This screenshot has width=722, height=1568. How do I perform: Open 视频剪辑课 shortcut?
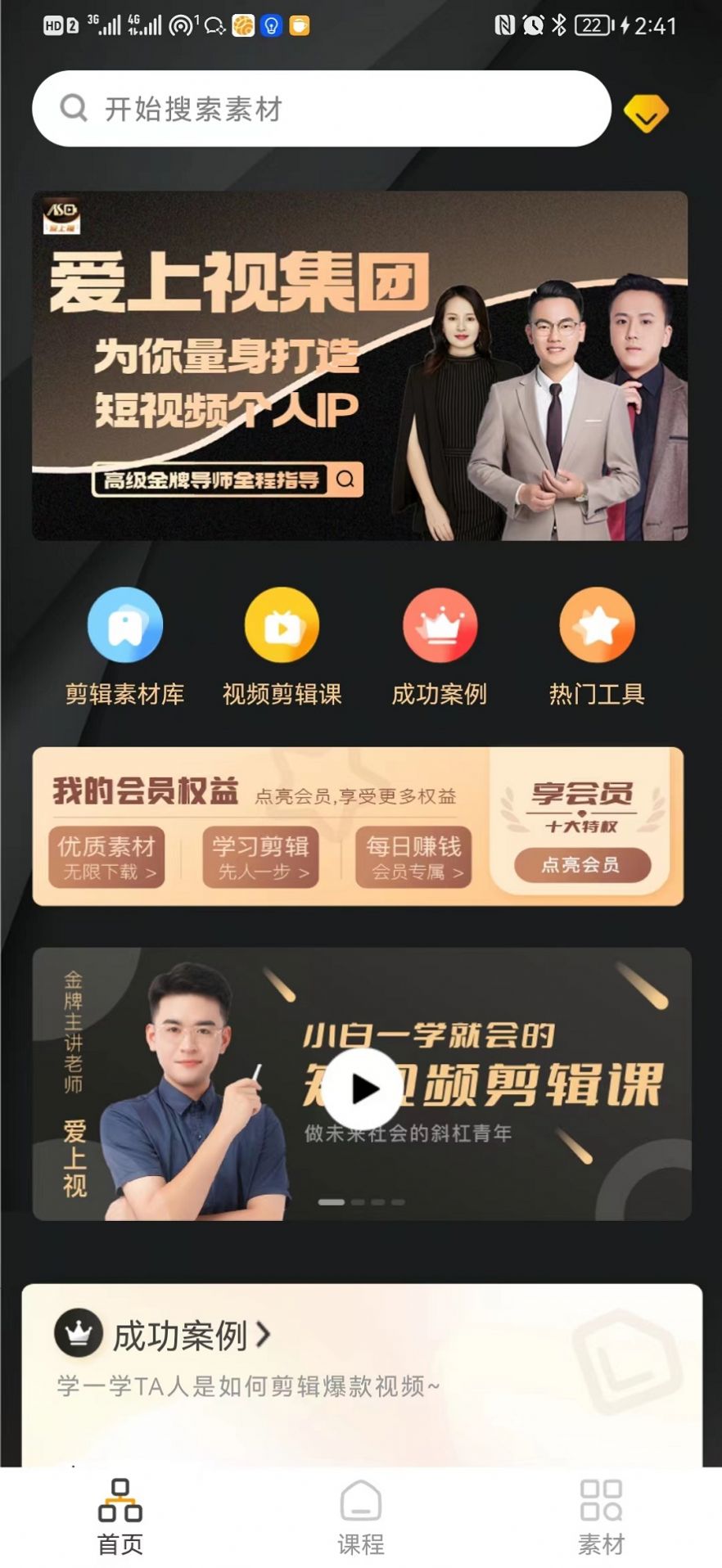[x=282, y=646]
